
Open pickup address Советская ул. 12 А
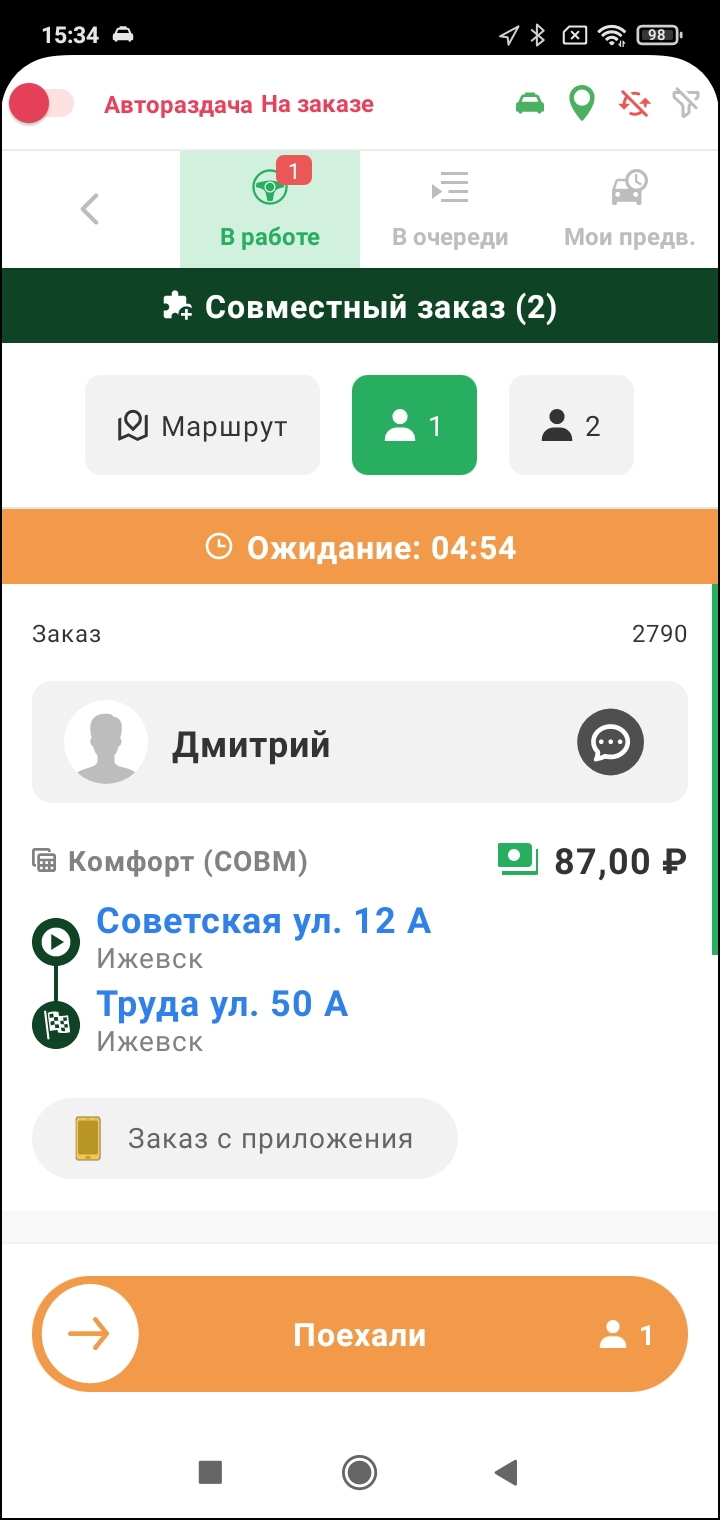click(263, 921)
